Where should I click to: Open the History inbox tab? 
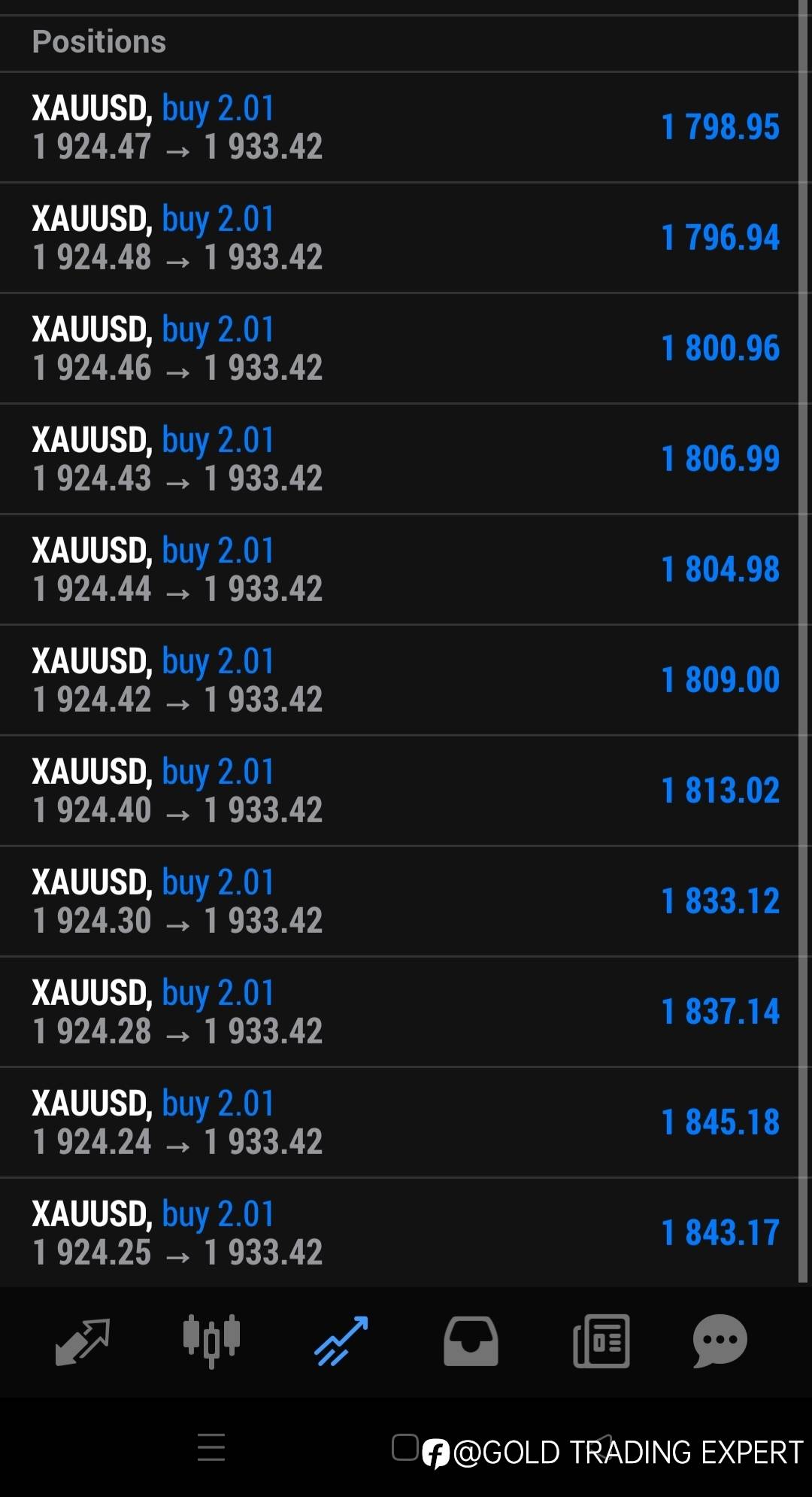tap(471, 1341)
